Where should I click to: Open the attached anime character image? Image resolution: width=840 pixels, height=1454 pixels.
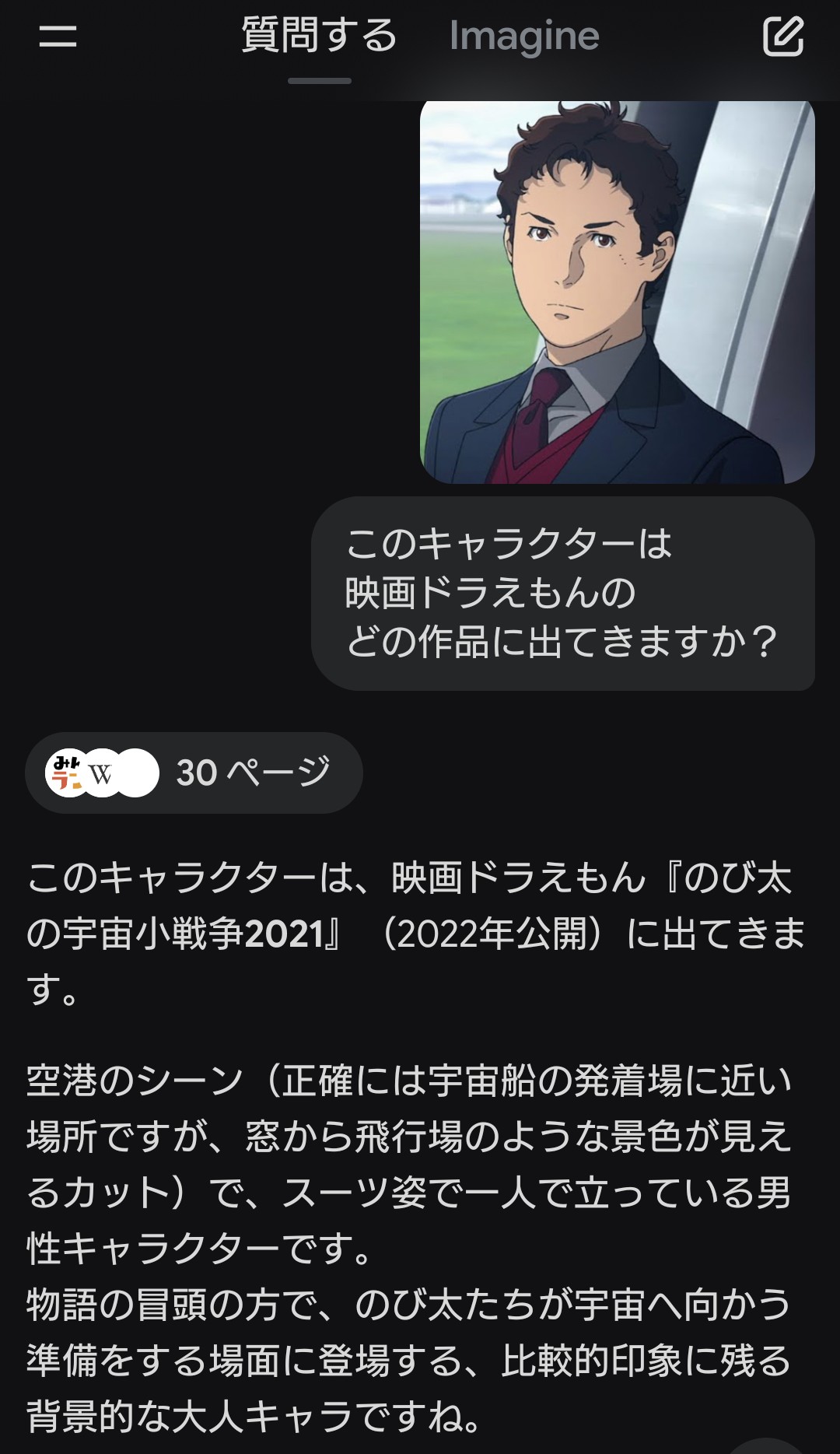617,291
